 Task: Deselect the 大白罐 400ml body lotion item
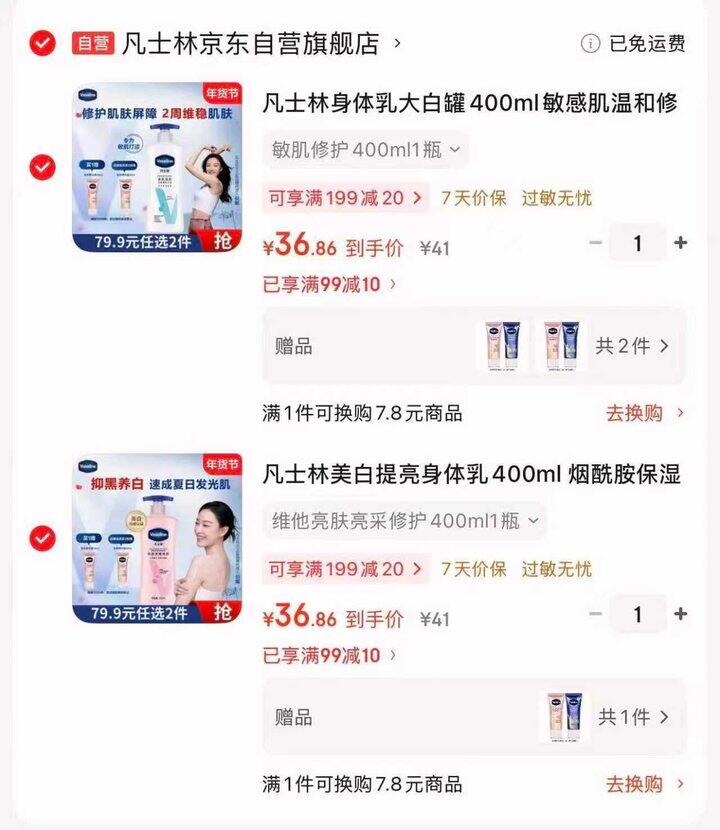tap(42, 166)
